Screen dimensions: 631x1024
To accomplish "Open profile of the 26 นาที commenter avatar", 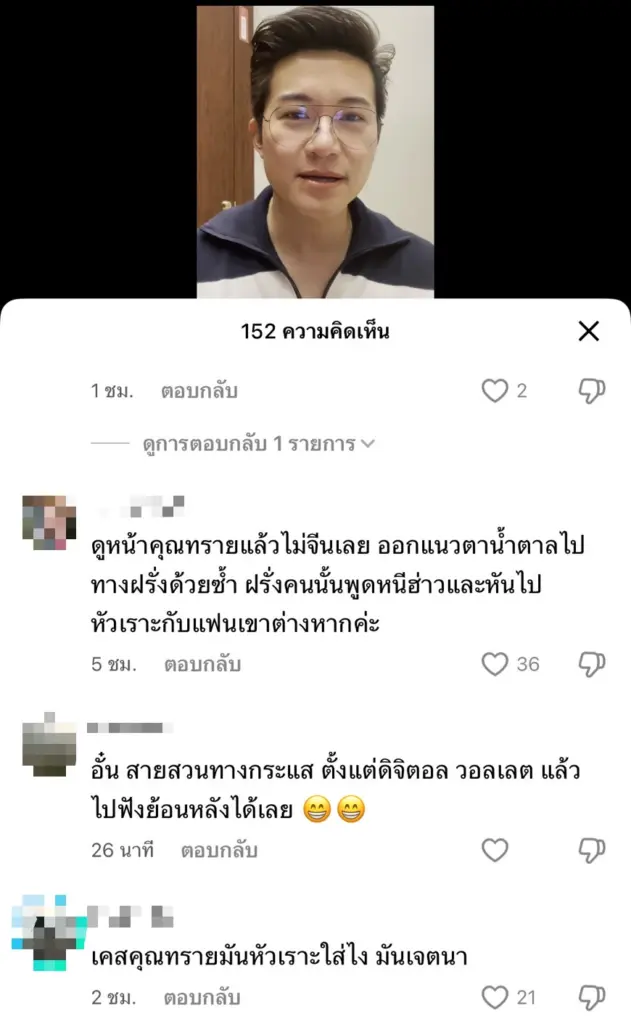I will tap(49, 744).
